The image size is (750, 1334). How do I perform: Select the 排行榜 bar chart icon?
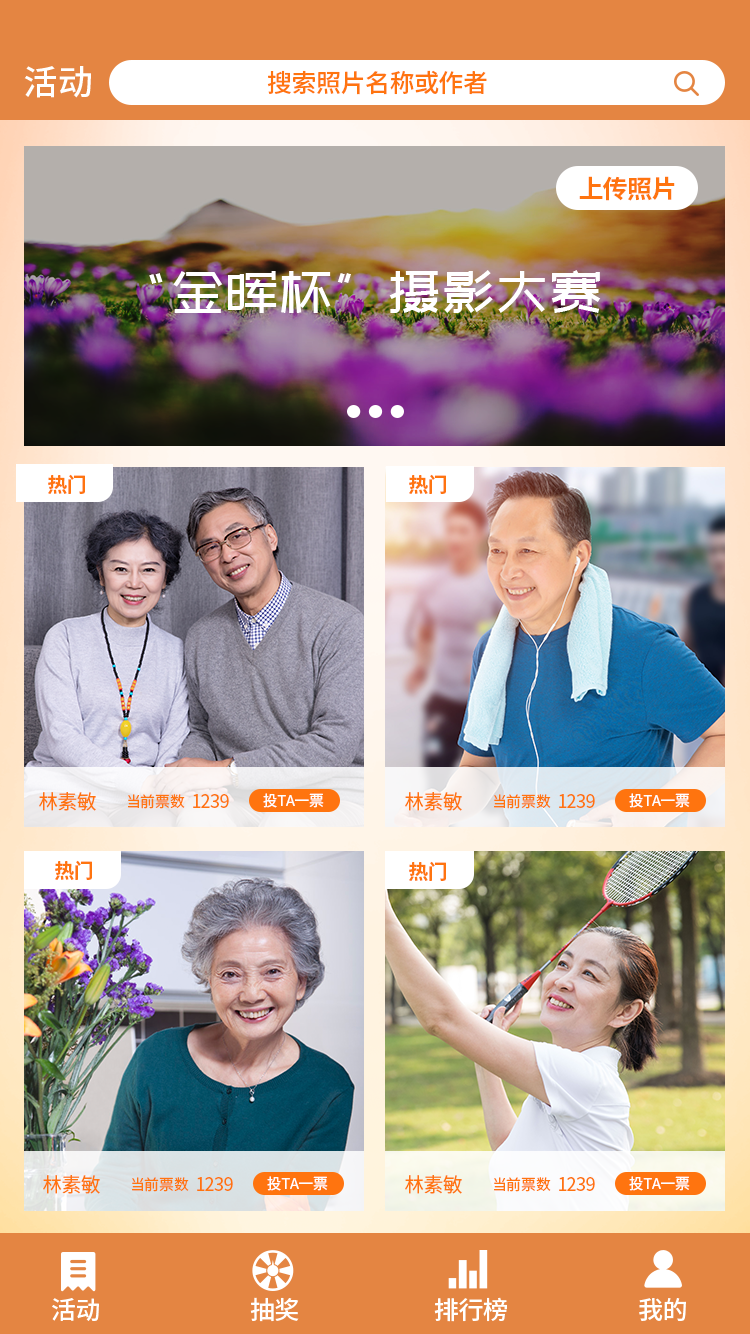pos(467,1272)
